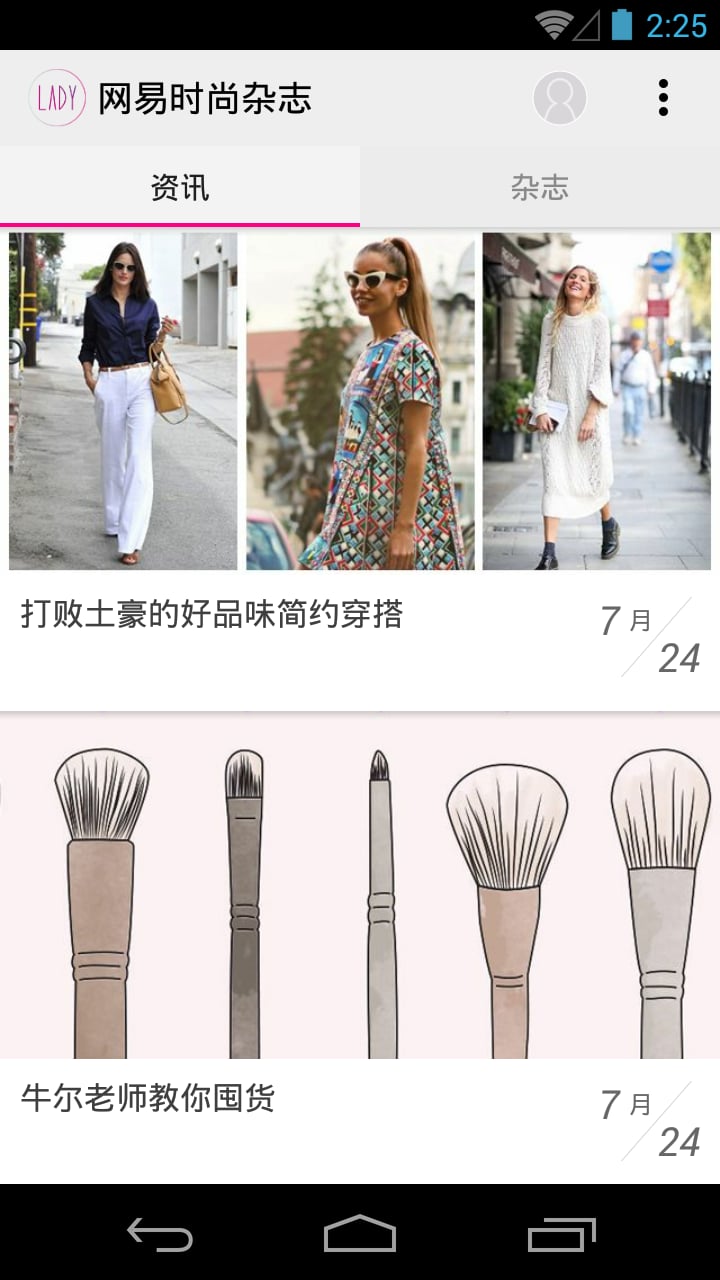The width and height of the screenshot is (720, 1280).
Task: Switch to the 杂志 tab
Action: coord(540,186)
